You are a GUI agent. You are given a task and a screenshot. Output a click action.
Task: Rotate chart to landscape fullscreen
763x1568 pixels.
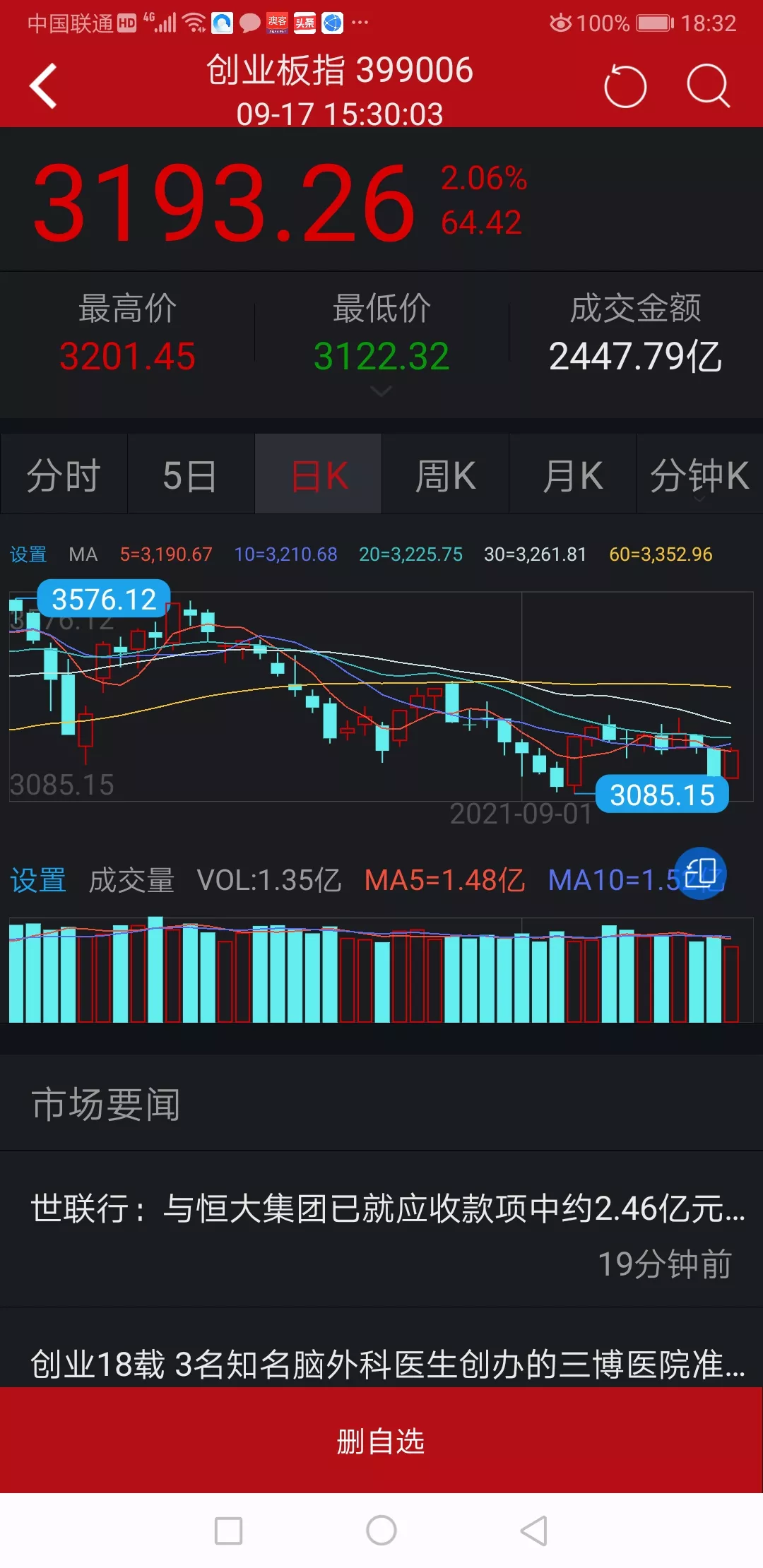(700, 873)
